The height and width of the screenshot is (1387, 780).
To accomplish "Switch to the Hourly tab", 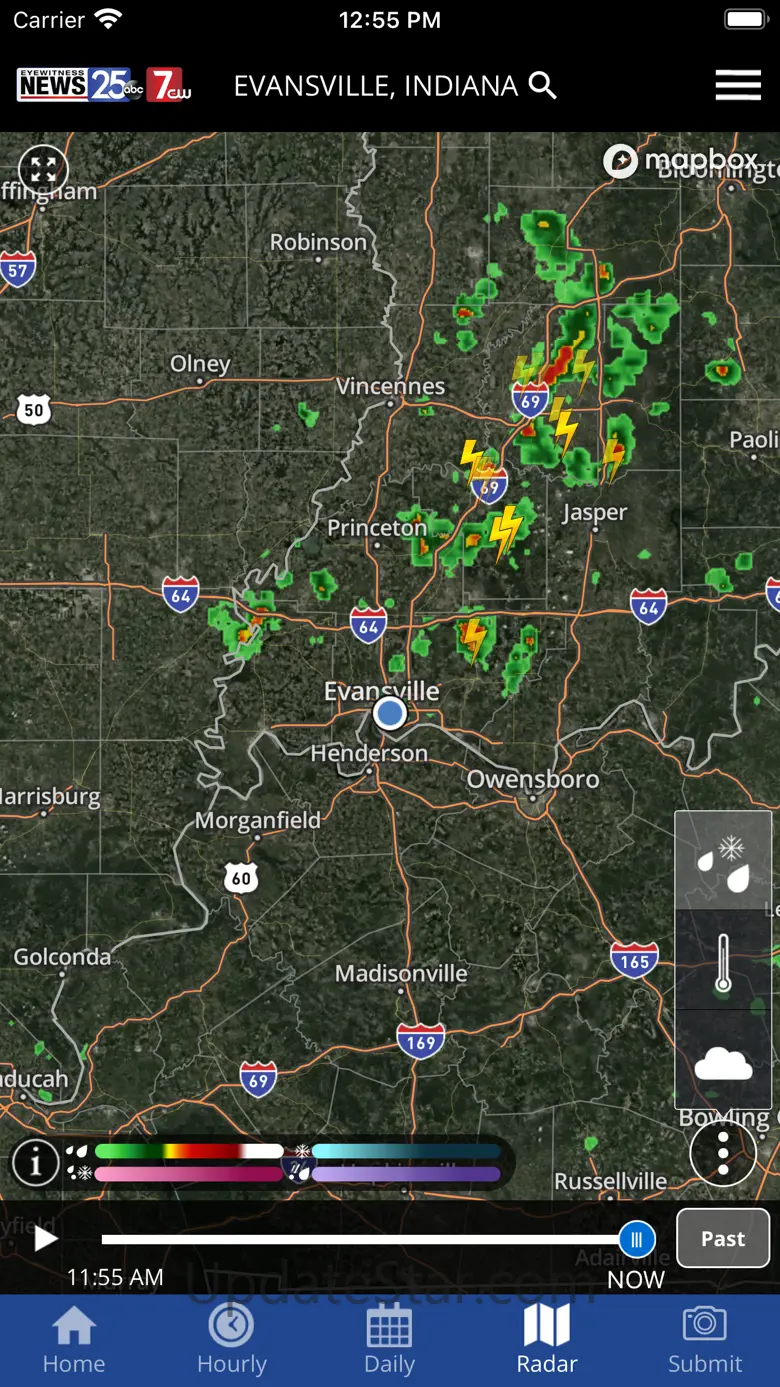I will click(232, 1340).
